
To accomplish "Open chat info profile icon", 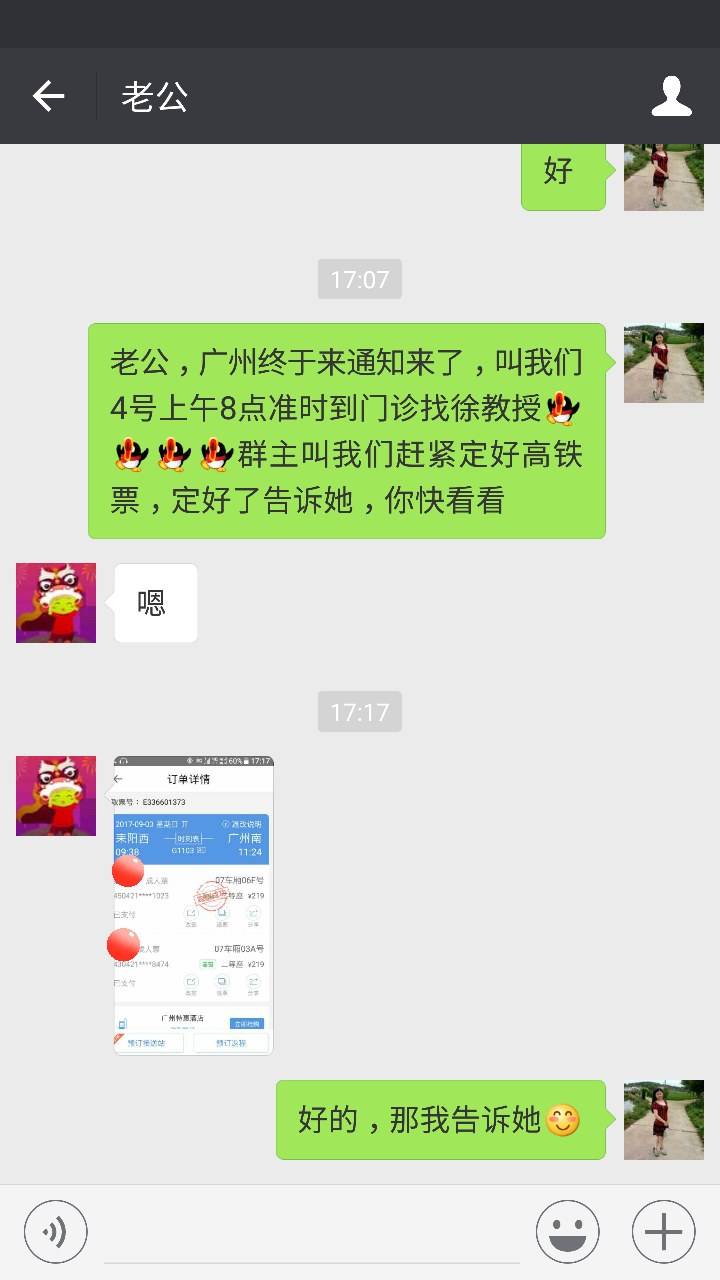I will click(671, 96).
